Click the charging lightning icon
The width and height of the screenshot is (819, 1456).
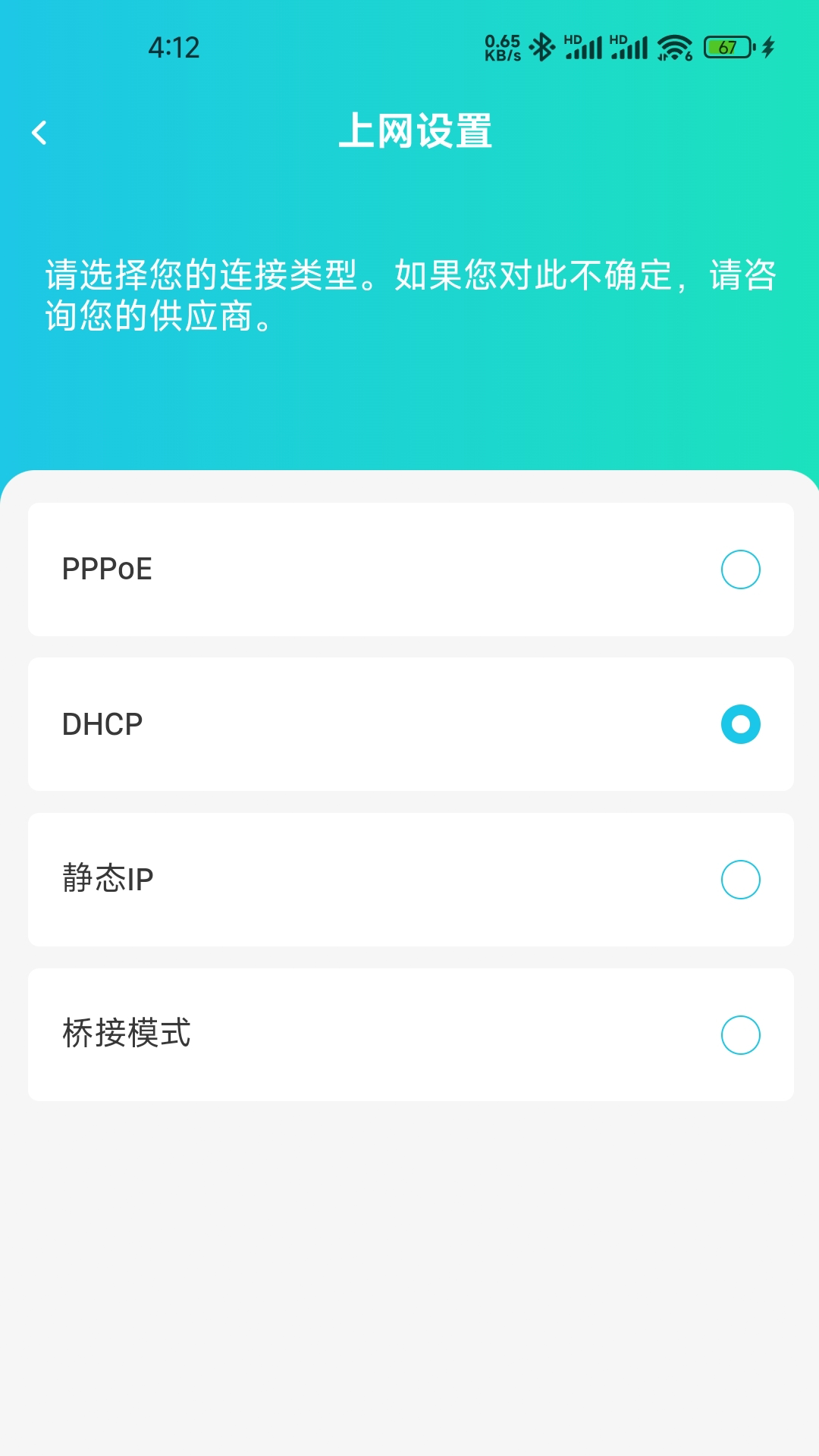point(767,47)
